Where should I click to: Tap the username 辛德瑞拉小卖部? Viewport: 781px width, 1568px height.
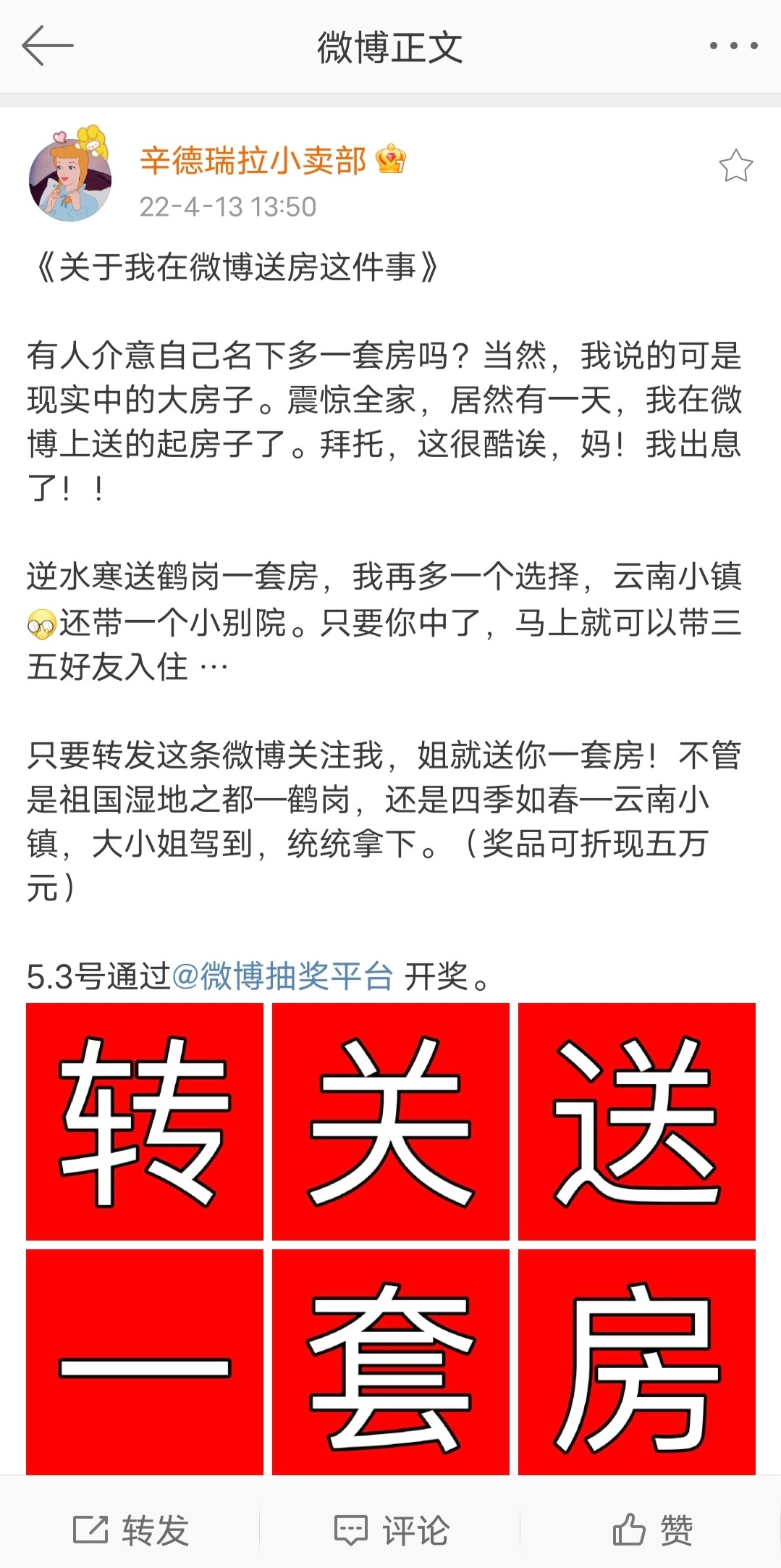[x=253, y=160]
